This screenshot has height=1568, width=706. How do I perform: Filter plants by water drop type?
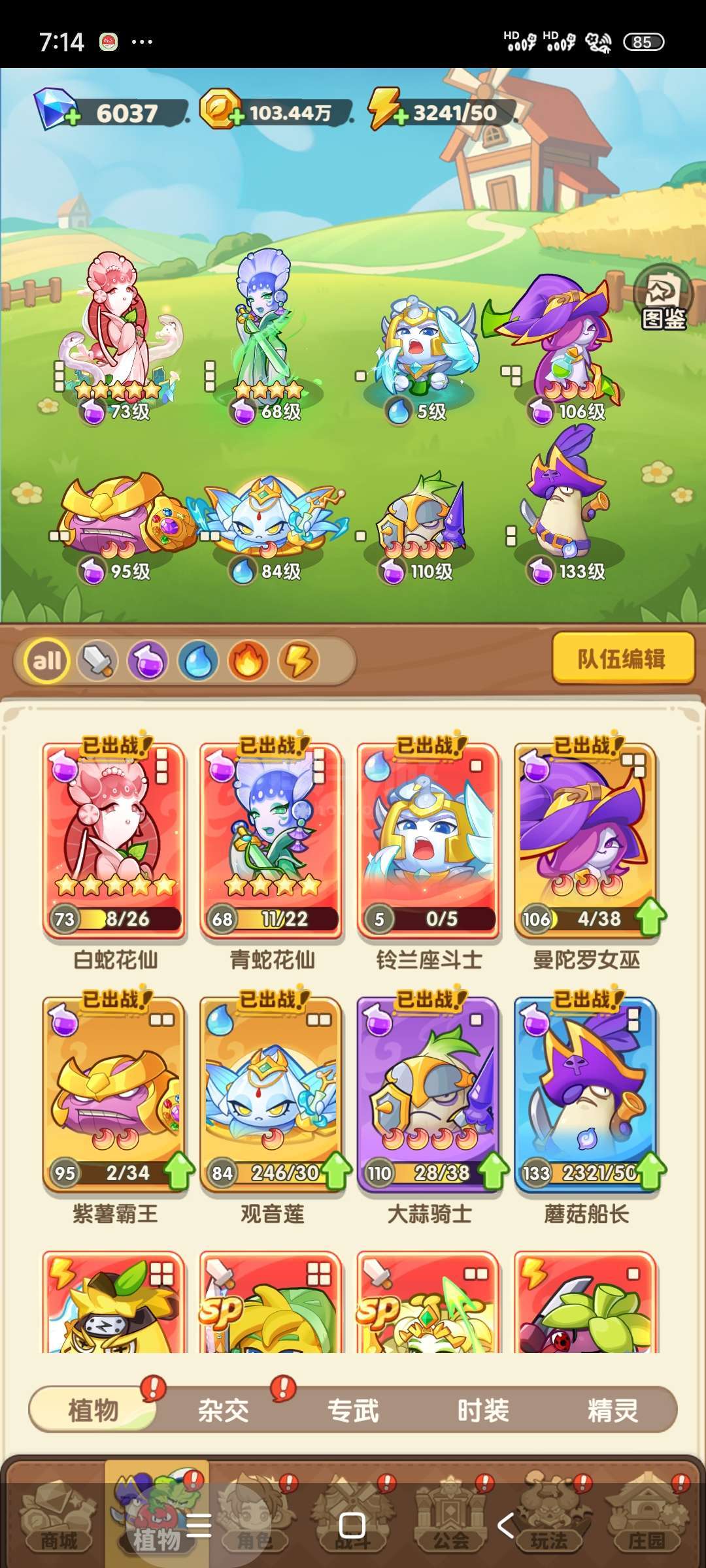tap(198, 661)
